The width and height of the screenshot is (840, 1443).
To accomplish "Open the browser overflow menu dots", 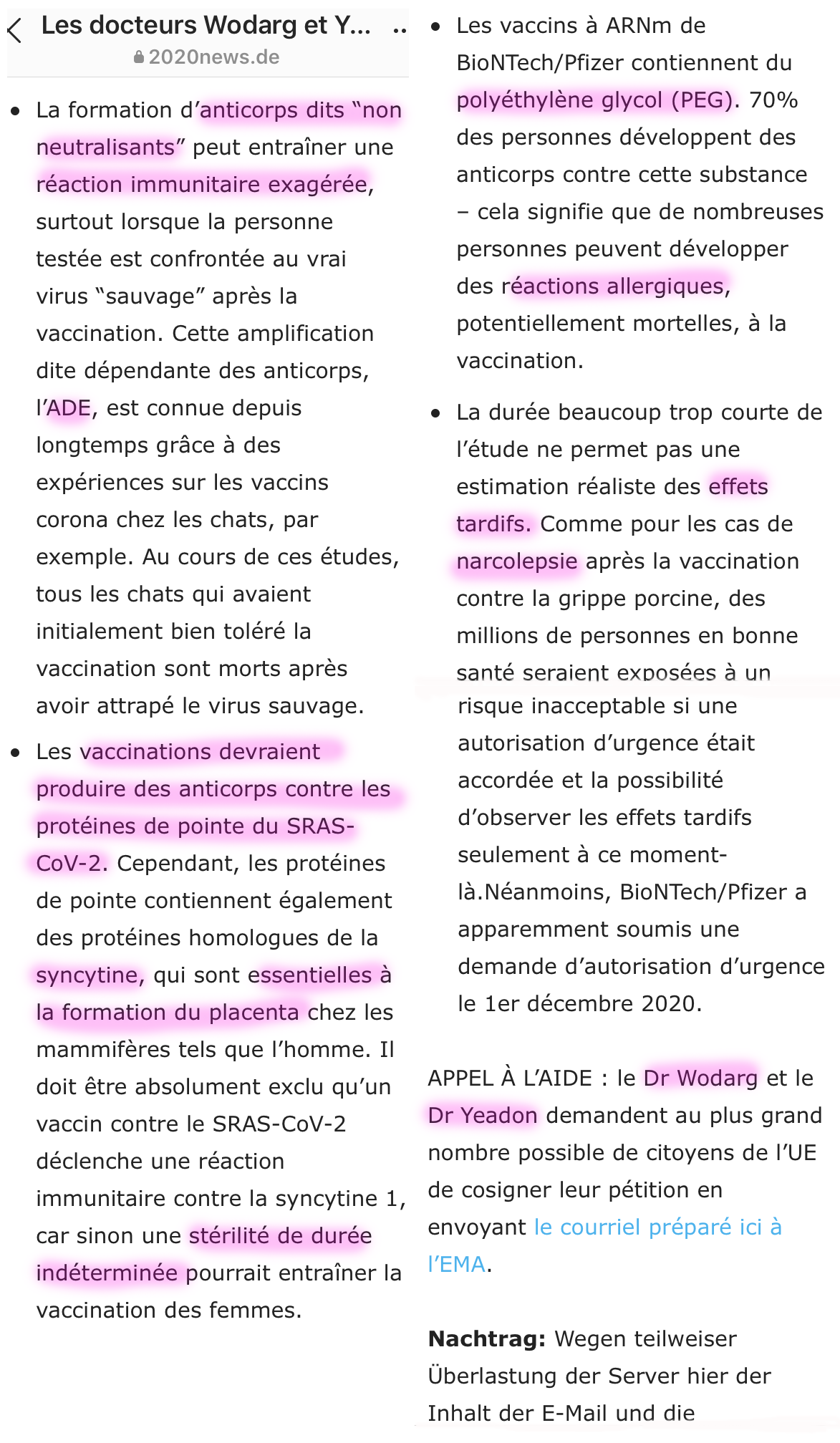I will (400, 31).
